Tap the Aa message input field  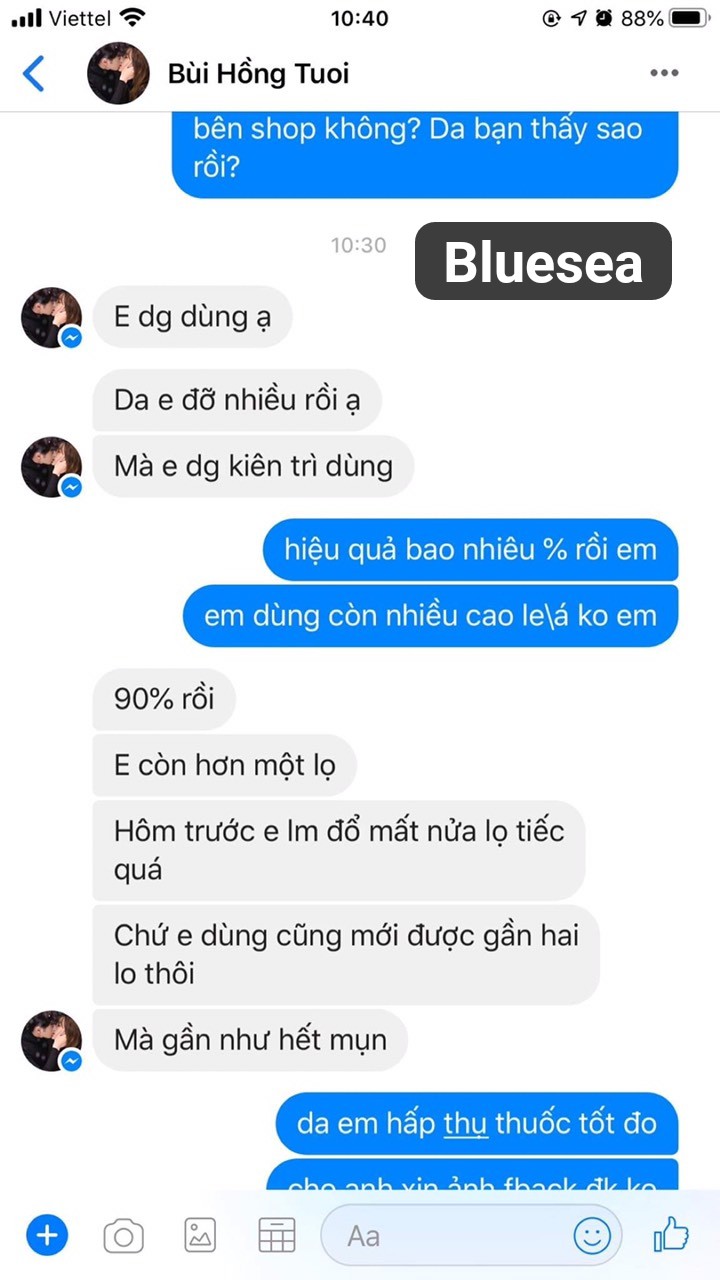tap(440, 1235)
